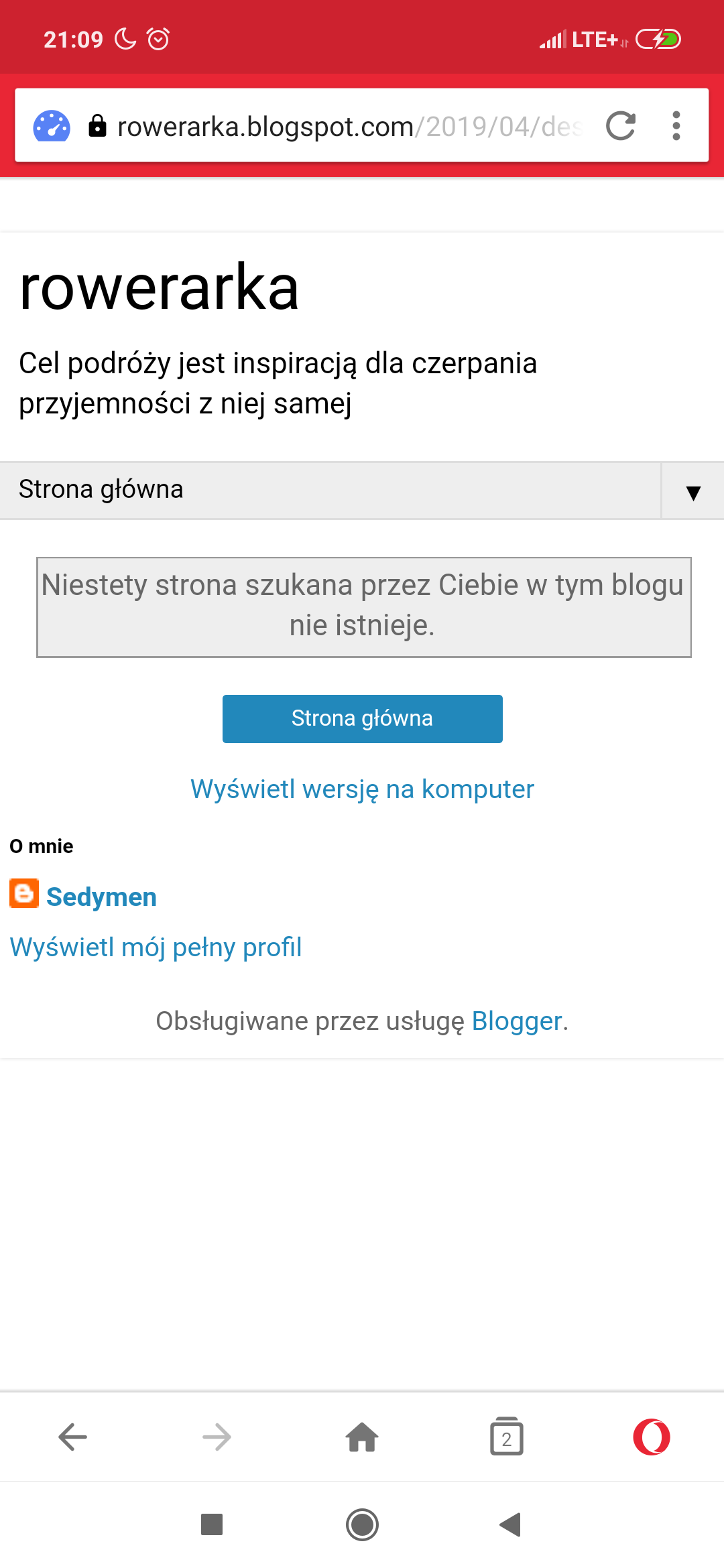Open the tab switcher showing 2 tabs
The width and height of the screenshot is (724, 1568).
[507, 1437]
